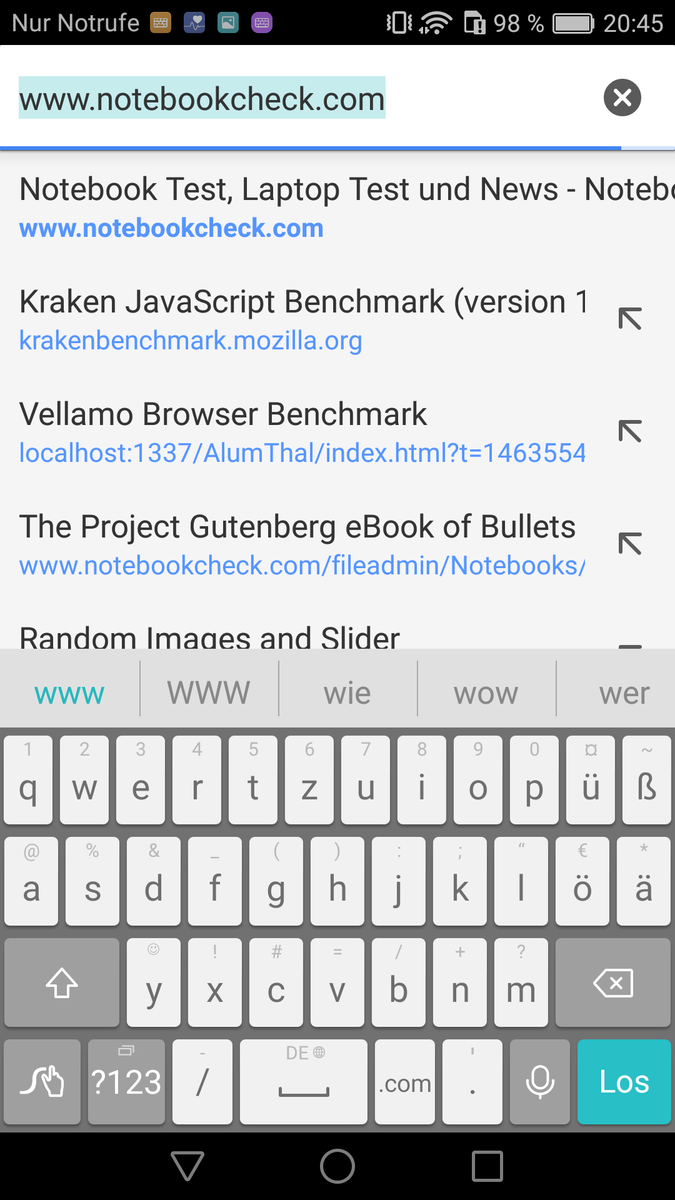Hit the Los key to load page

coord(624,1082)
